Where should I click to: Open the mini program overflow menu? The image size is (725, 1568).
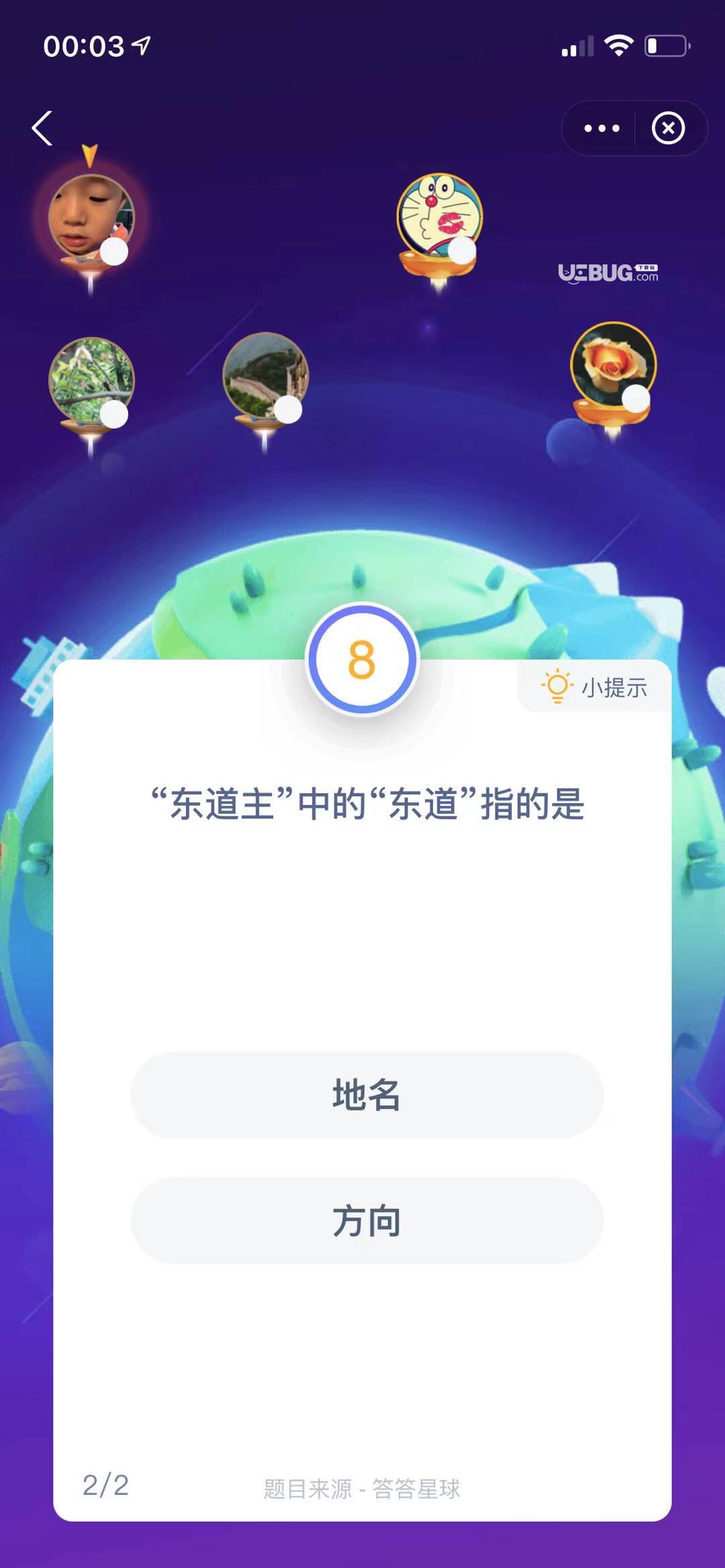[601, 128]
